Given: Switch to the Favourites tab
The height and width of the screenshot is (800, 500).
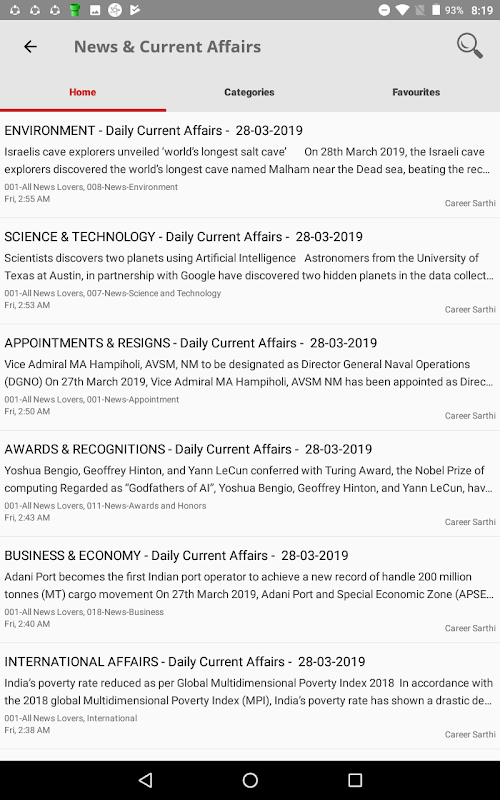Looking at the screenshot, I should tap(416, 92).
